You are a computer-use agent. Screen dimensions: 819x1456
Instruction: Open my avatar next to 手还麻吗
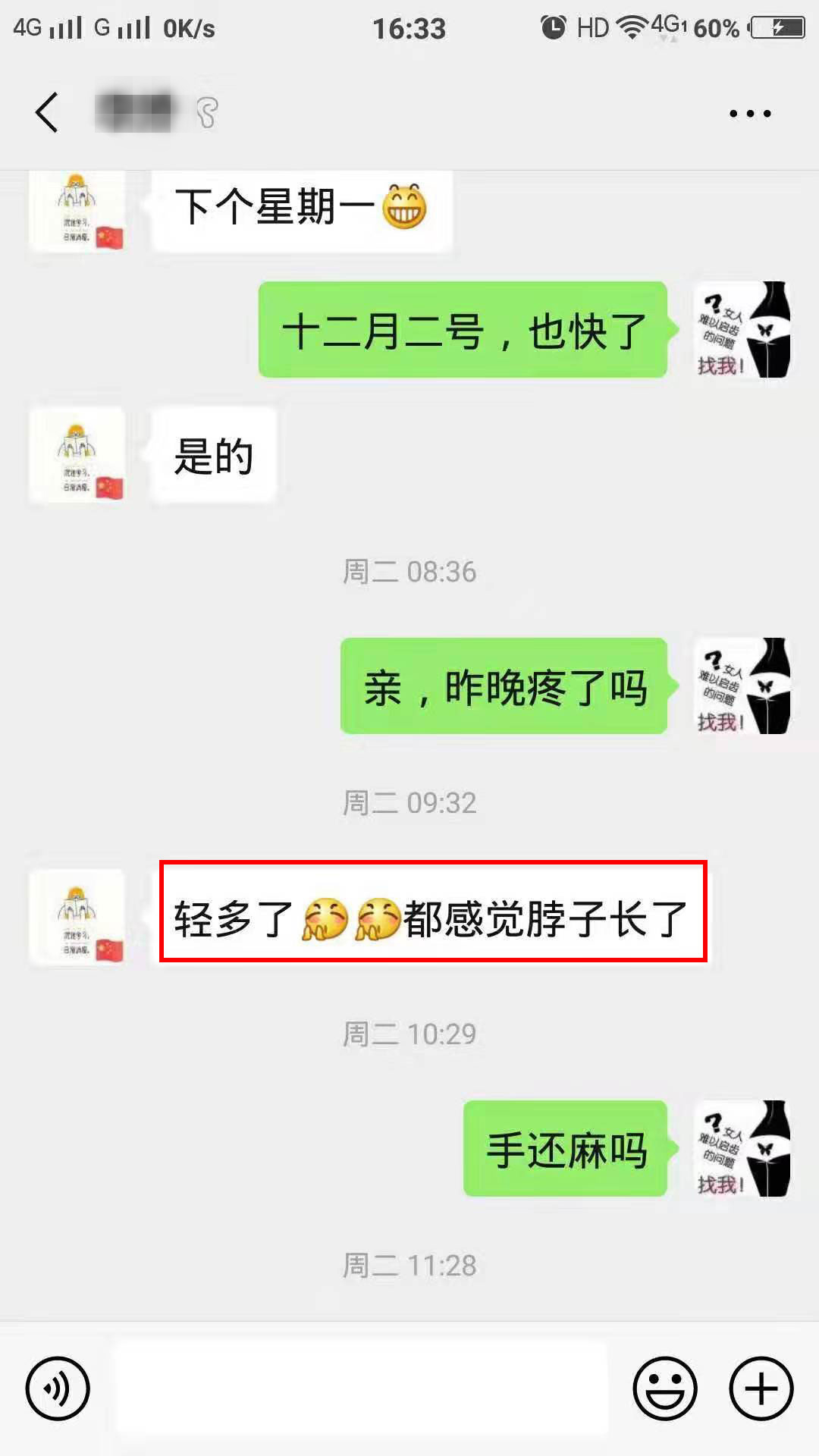click(x=743, y=1148)
